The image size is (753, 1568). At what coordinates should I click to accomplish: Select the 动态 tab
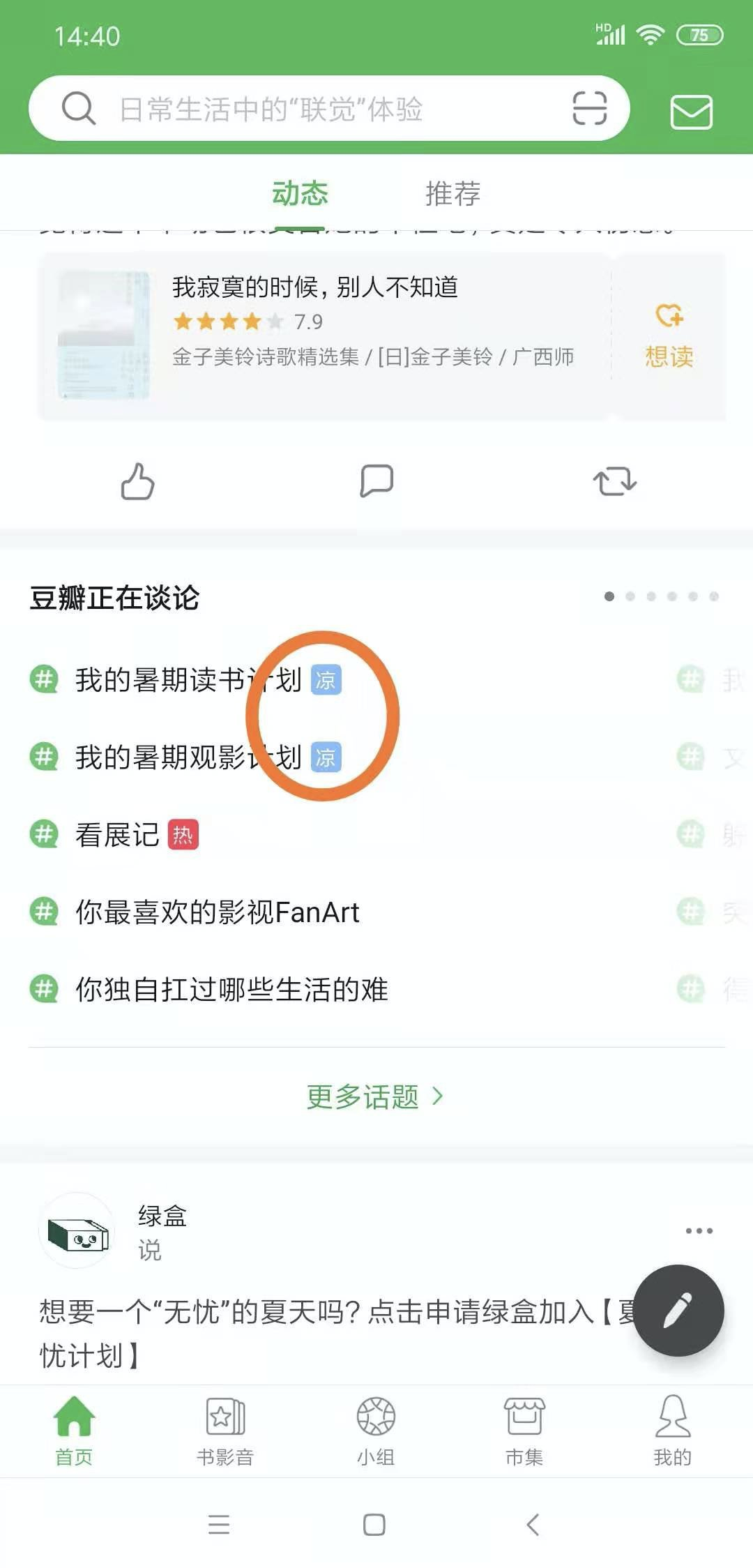300,193
